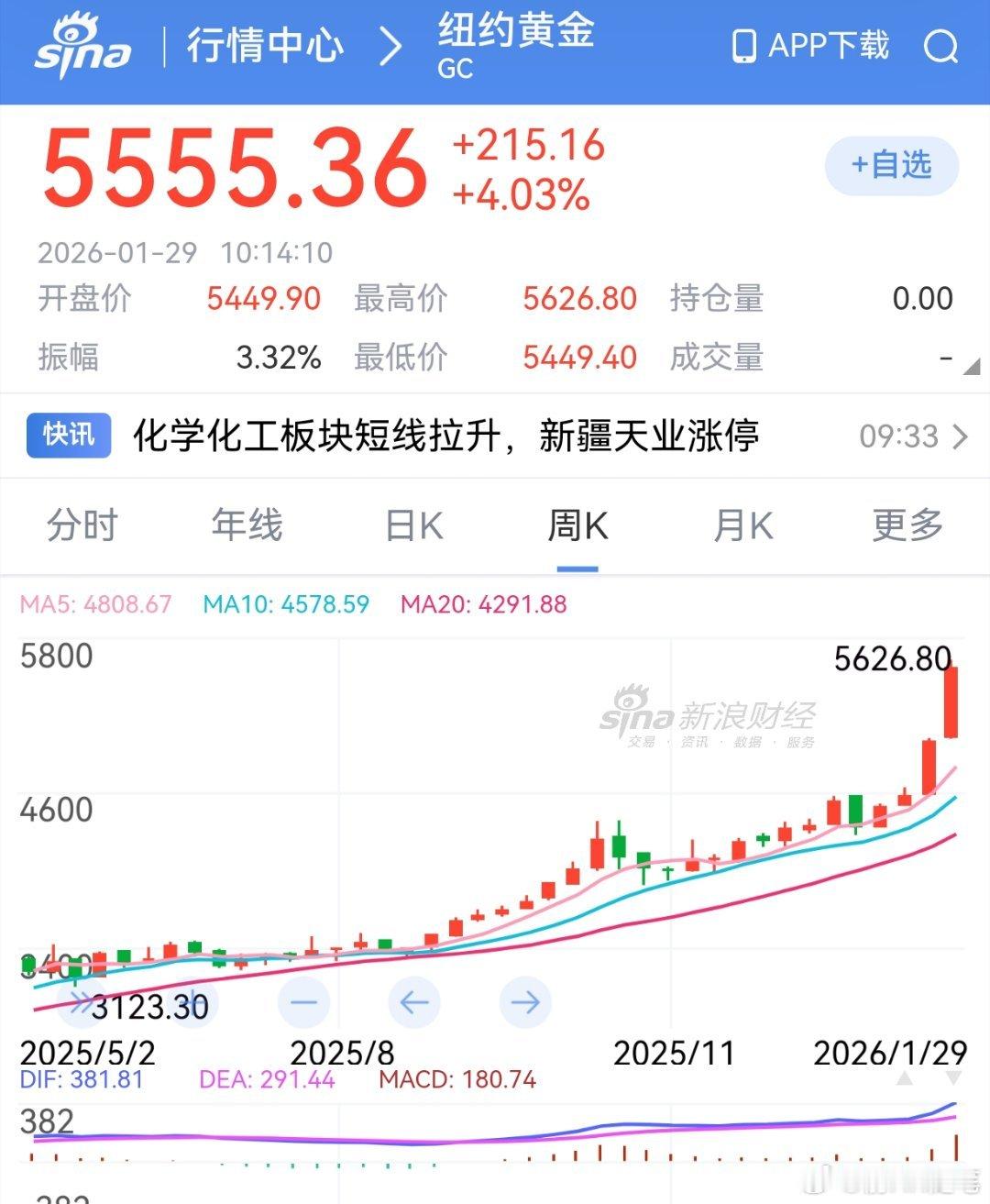Click +自选 to add gold to watchlist
Image resolution: width=990 pixels, height=1204 pixels.
[x=889, y=166]
